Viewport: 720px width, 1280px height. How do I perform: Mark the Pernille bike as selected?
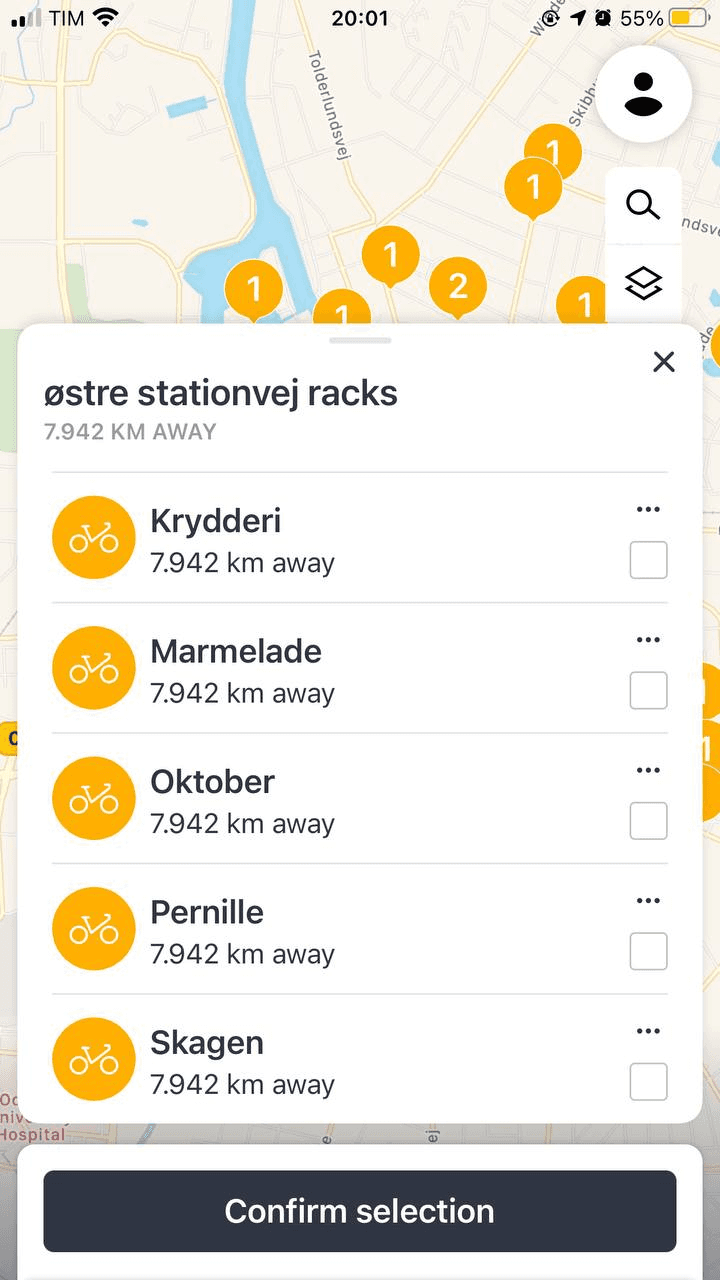click(648, 951)
